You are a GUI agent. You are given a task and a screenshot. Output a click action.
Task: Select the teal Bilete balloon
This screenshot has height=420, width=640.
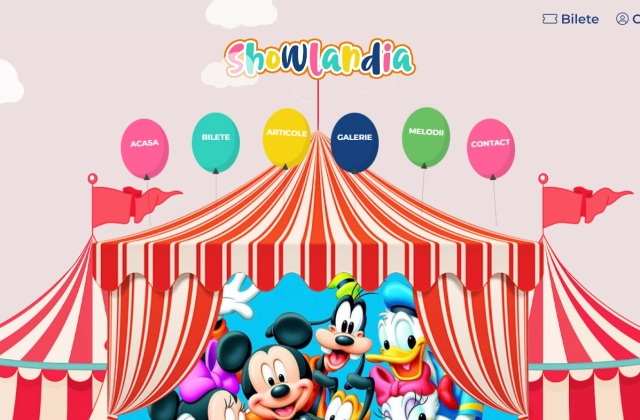pos(215,139)
